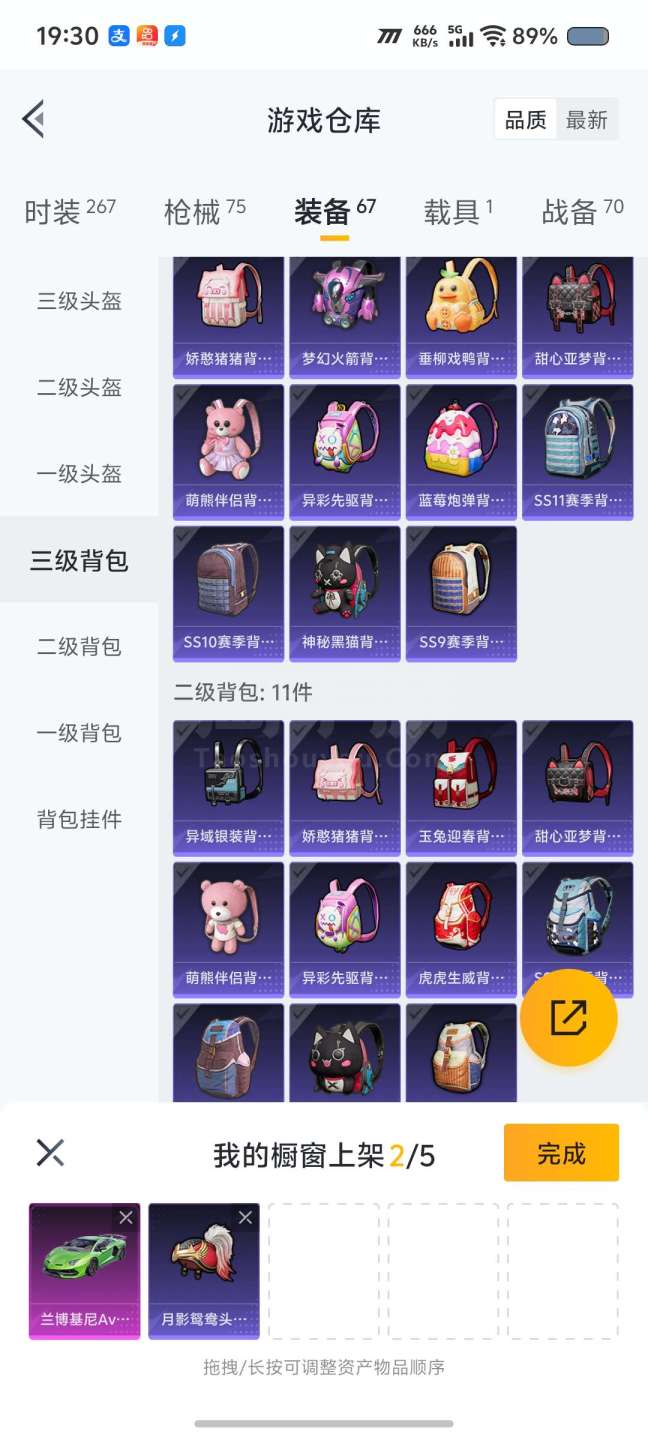Tap the yellow share floating button

coord(568,1017)
